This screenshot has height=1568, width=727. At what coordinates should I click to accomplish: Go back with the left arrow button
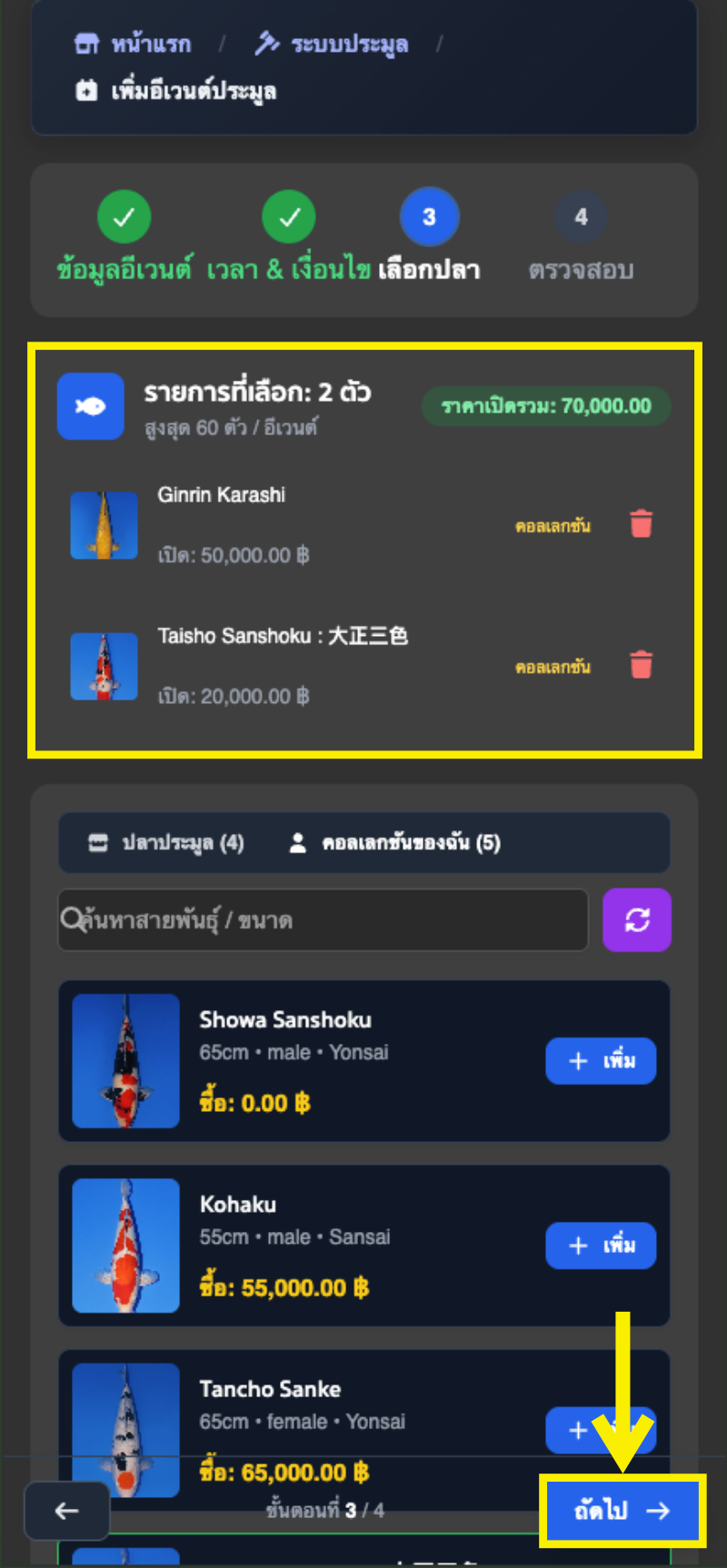coord(67,1511)
